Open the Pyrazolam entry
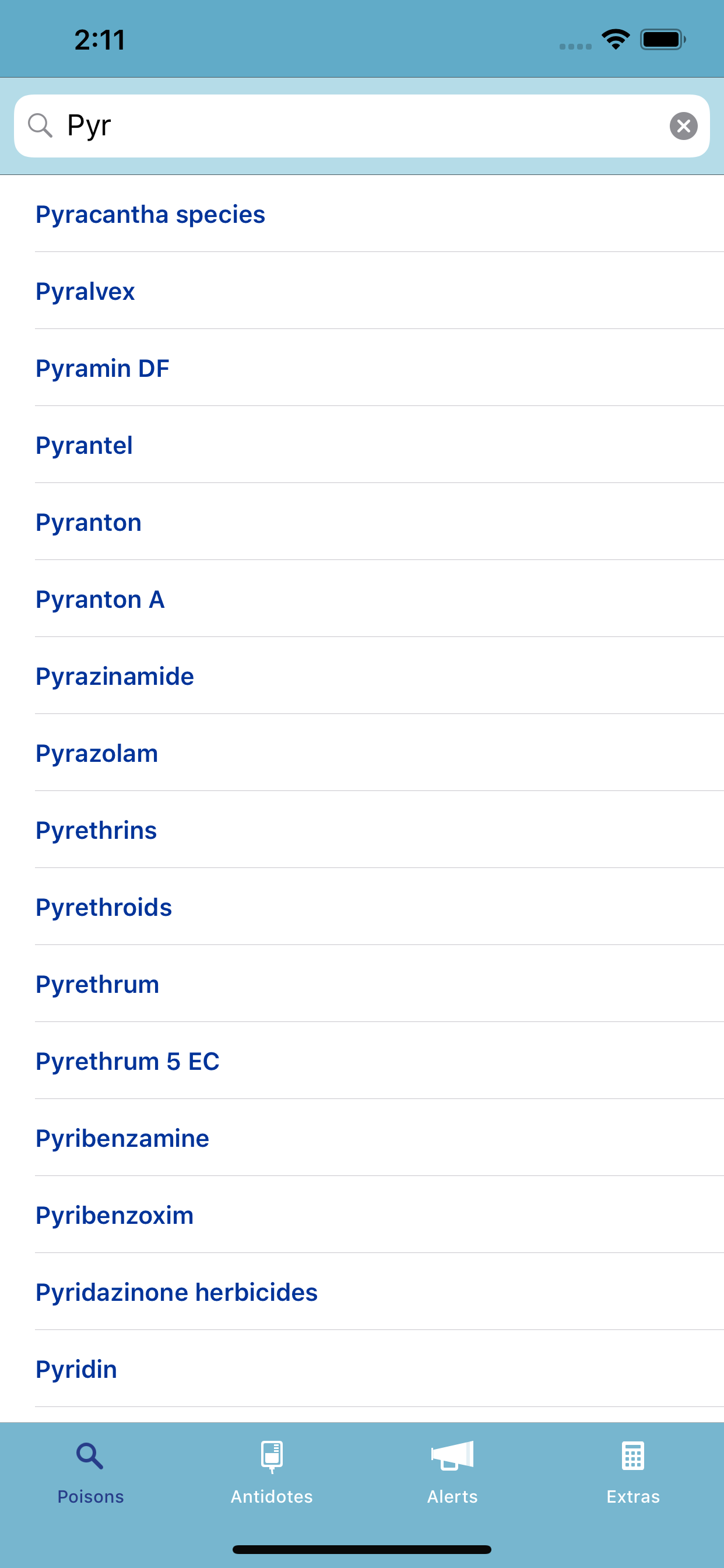 point(97,753)
